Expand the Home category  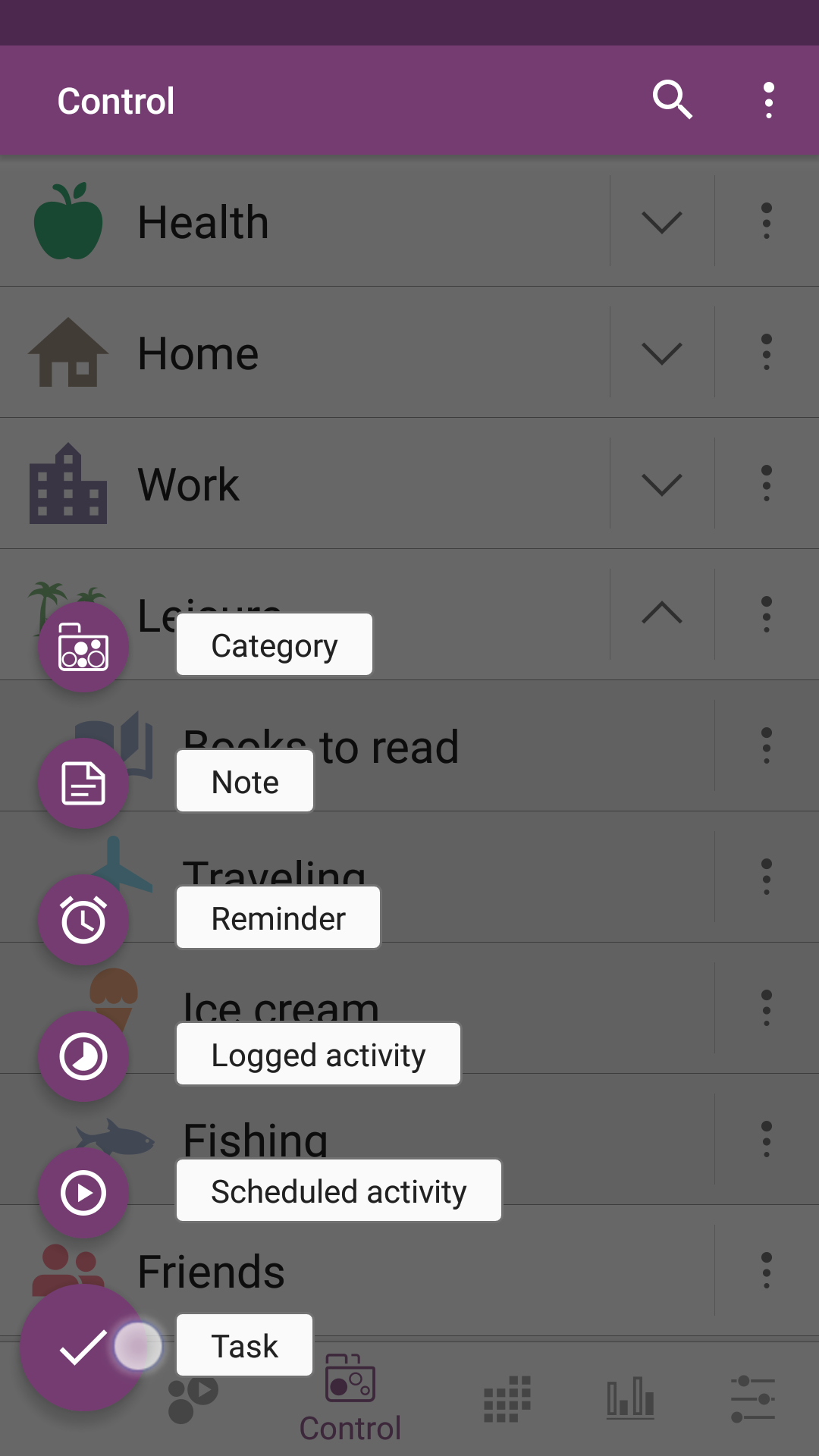(661, 352)
